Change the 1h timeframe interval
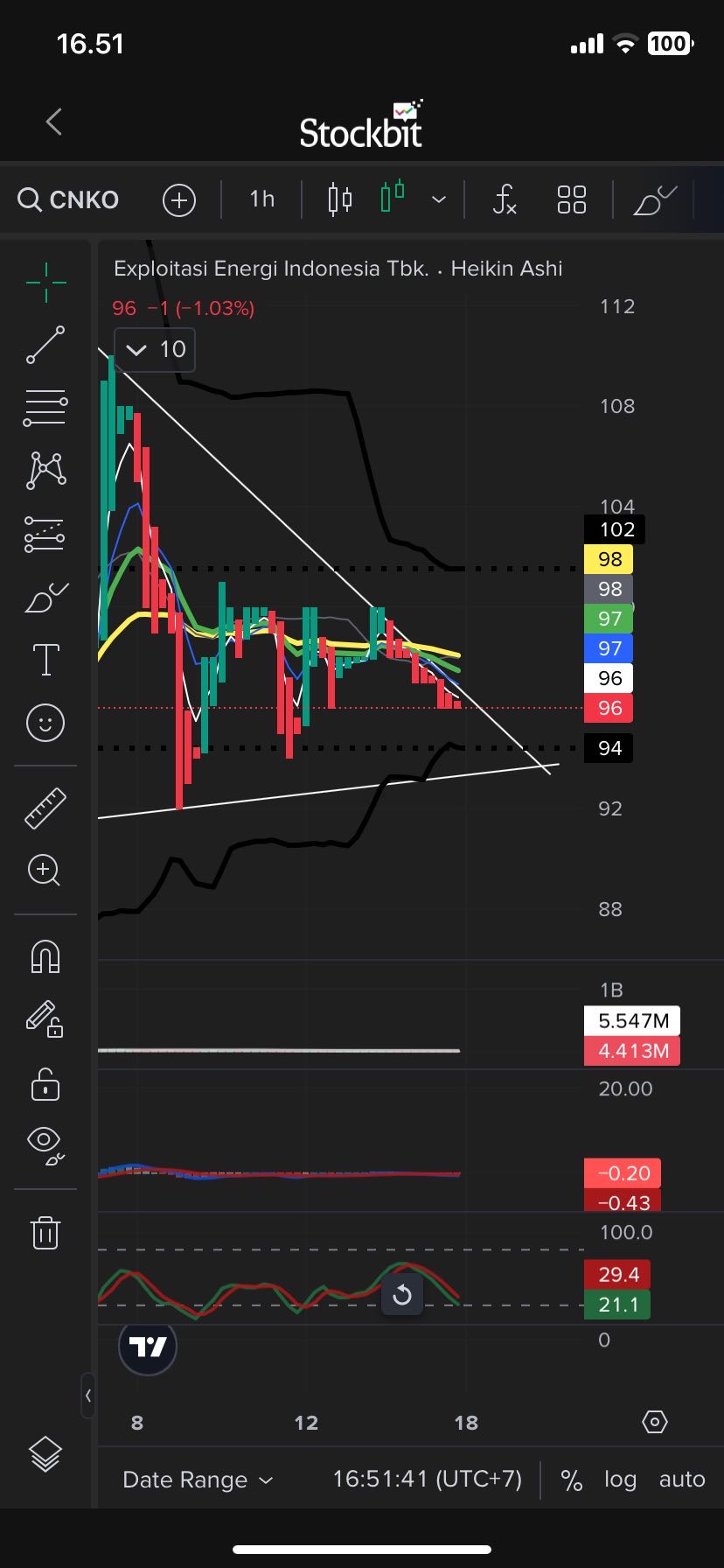724x1568 pixels. (x=261, y=199)
